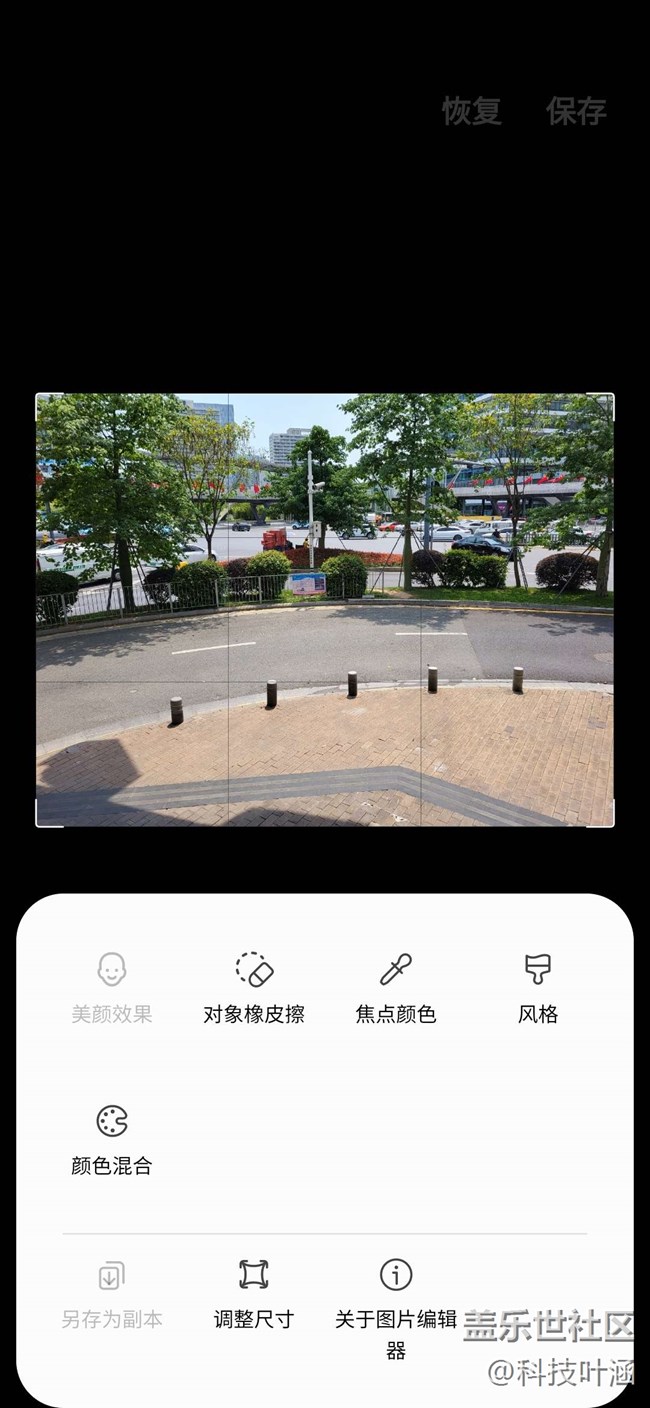Open 调整尺寸 to resize the image

pyautogui.click(x=254, y=1291)
